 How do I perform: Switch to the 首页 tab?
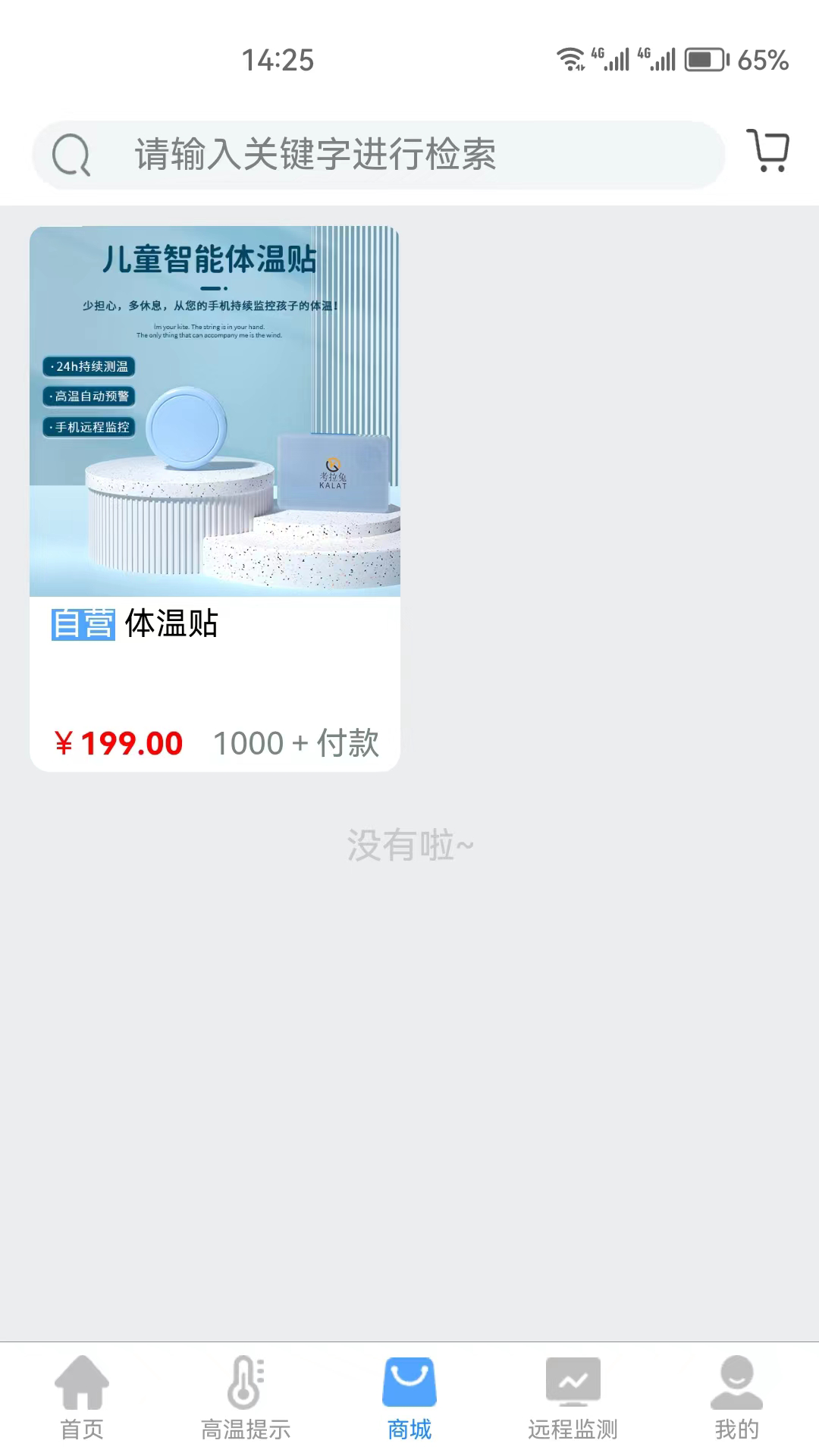[80, 1429]
